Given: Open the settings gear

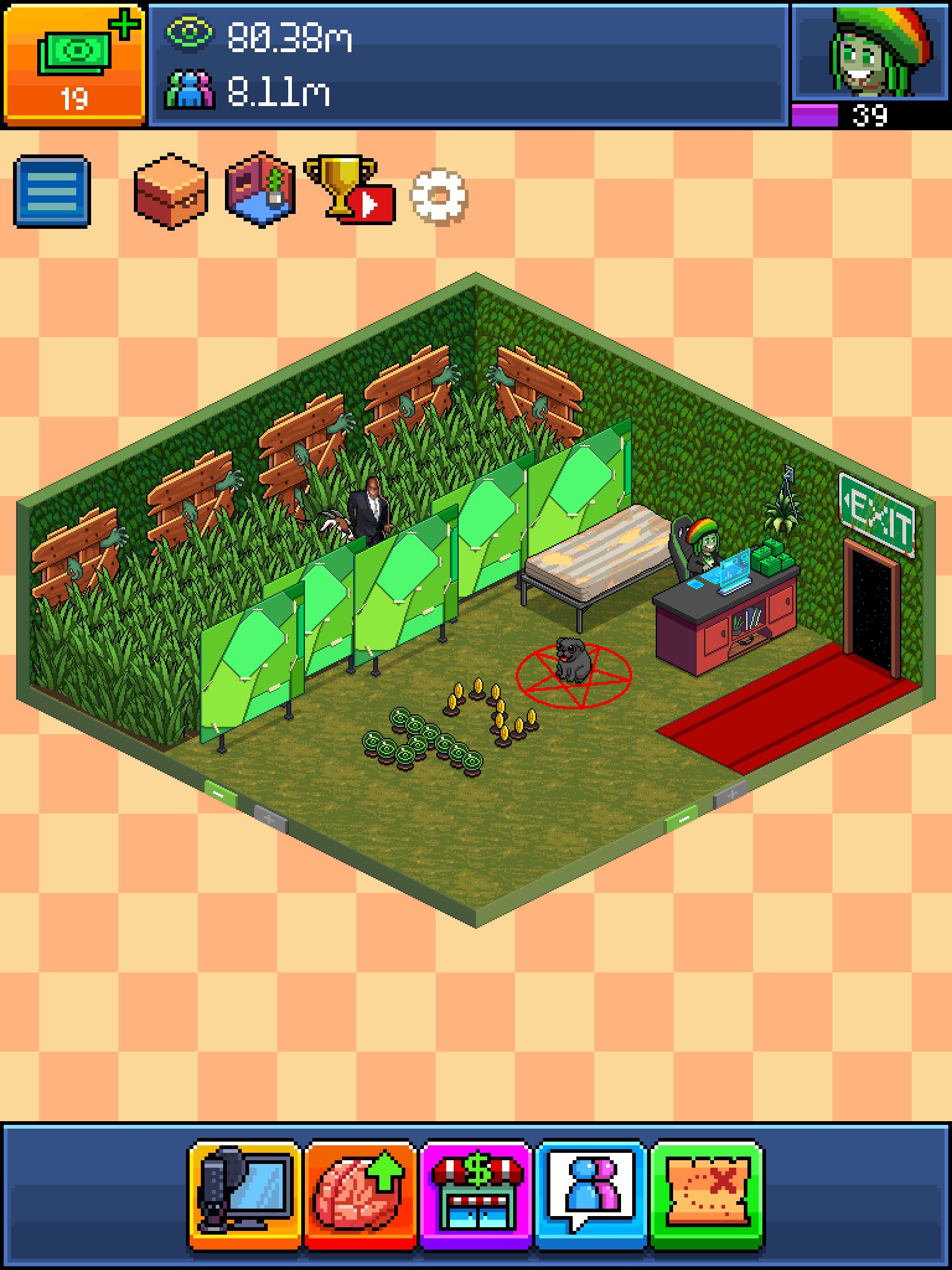Looking at the screenshot, I should tap(439, 197).
